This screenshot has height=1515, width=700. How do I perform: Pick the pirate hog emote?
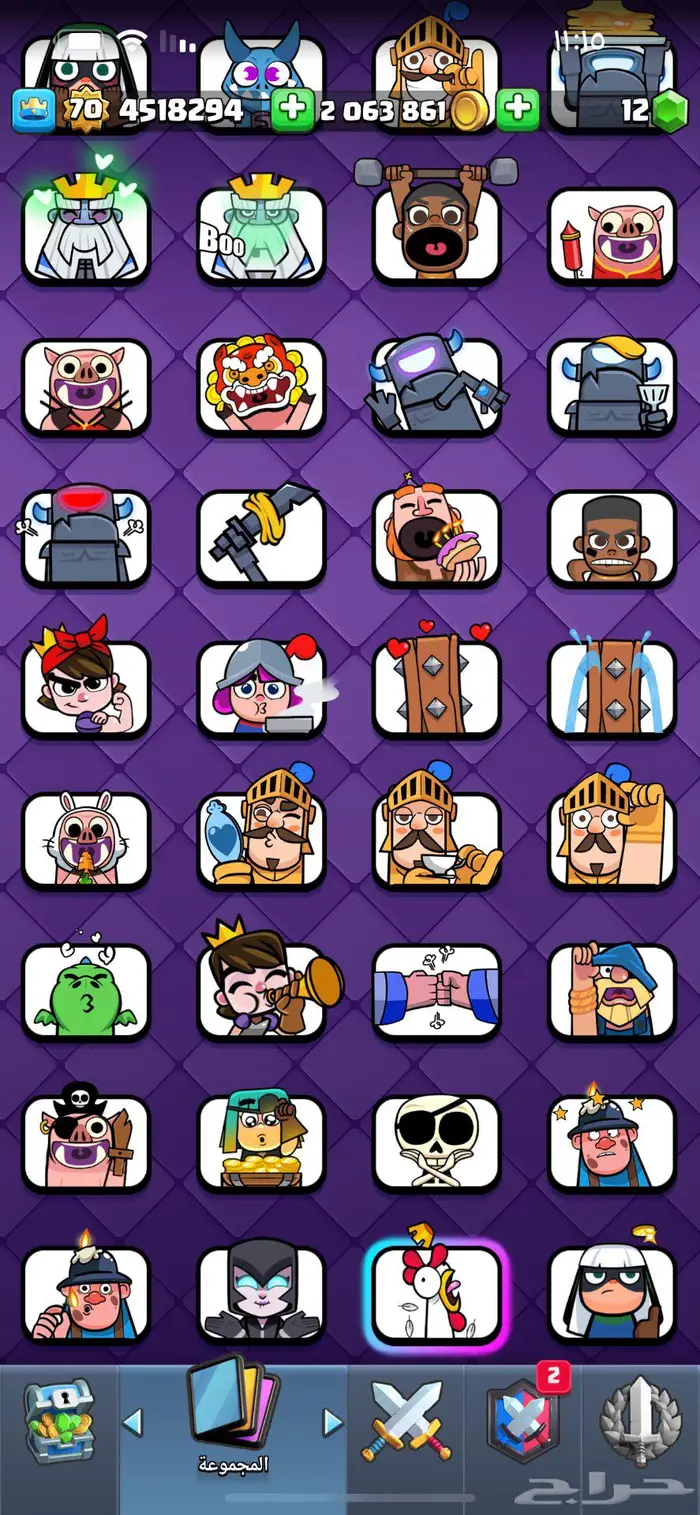click(x=85, y=1142)
